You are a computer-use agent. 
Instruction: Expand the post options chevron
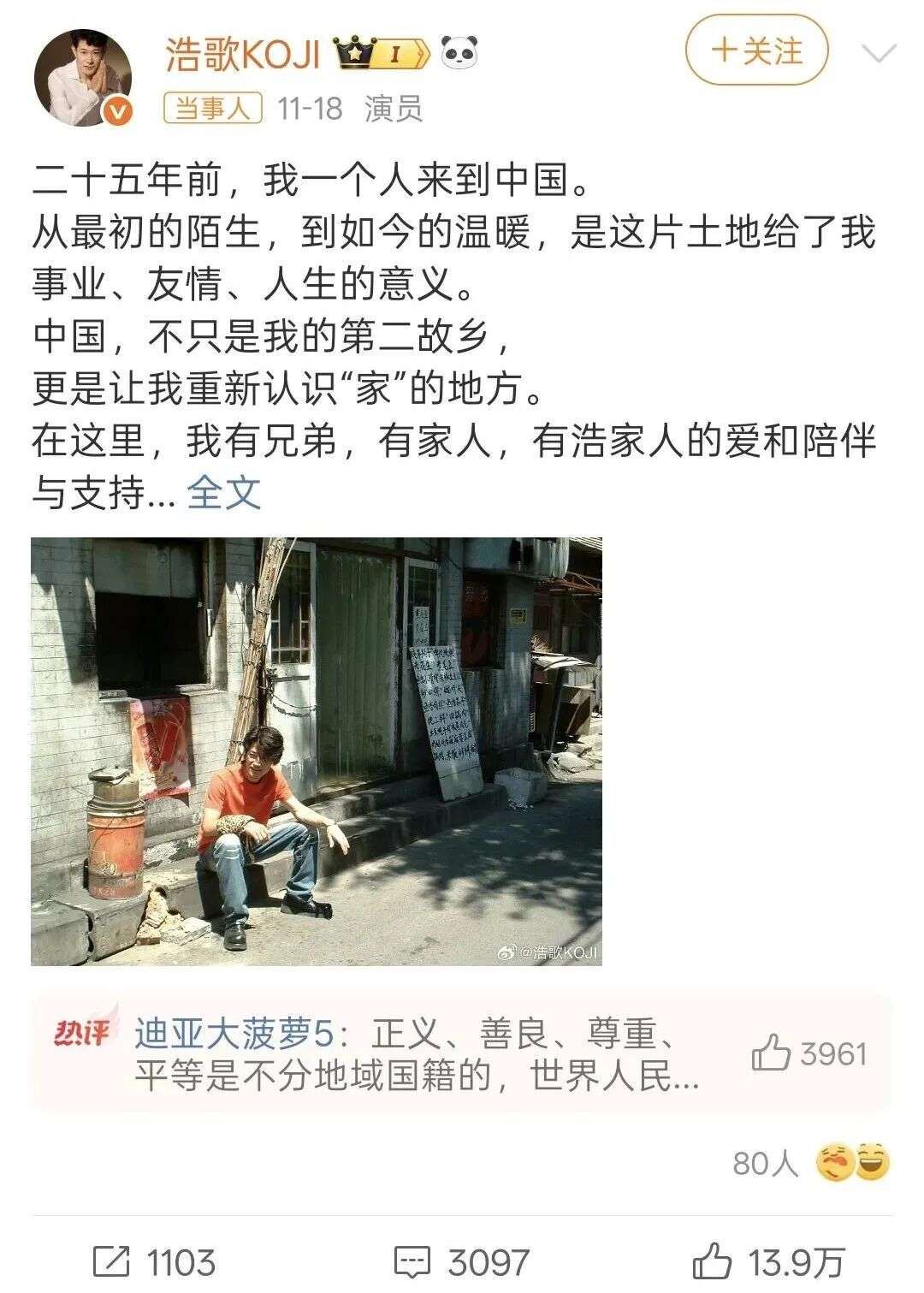[878, 55]
